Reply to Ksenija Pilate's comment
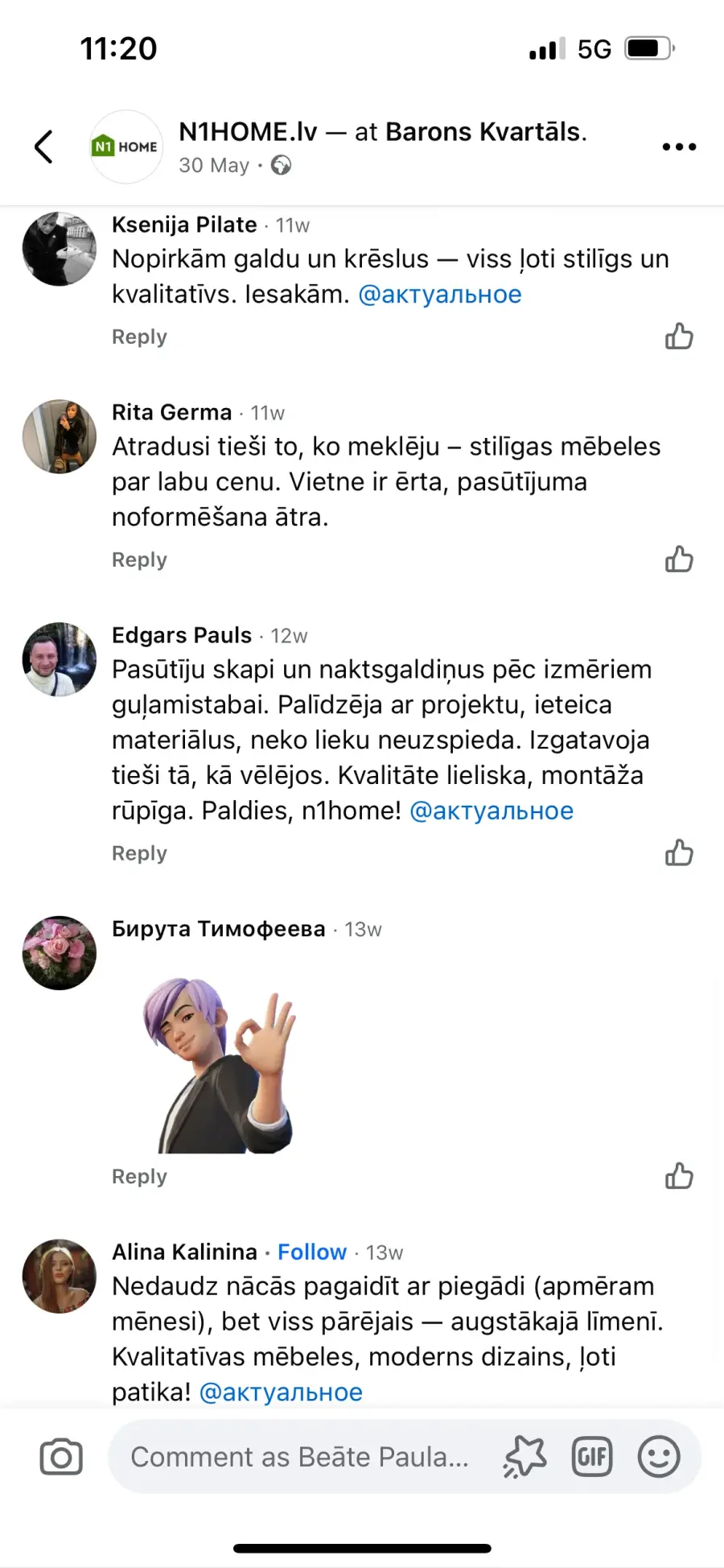Viewport: 724px width, 1568px height. 139,336
